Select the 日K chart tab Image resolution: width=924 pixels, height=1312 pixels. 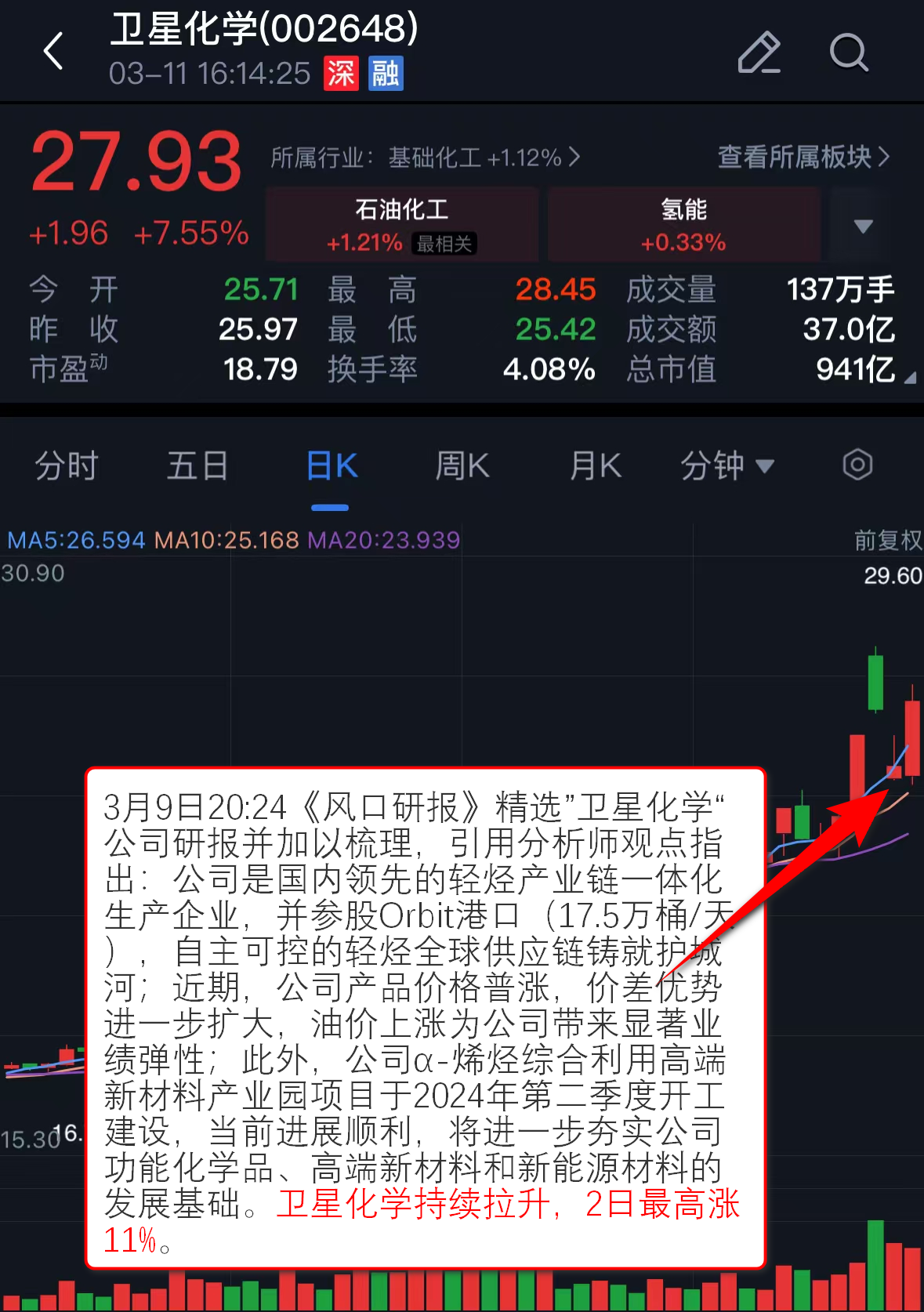pyautogui.click(x=332, y=466)
